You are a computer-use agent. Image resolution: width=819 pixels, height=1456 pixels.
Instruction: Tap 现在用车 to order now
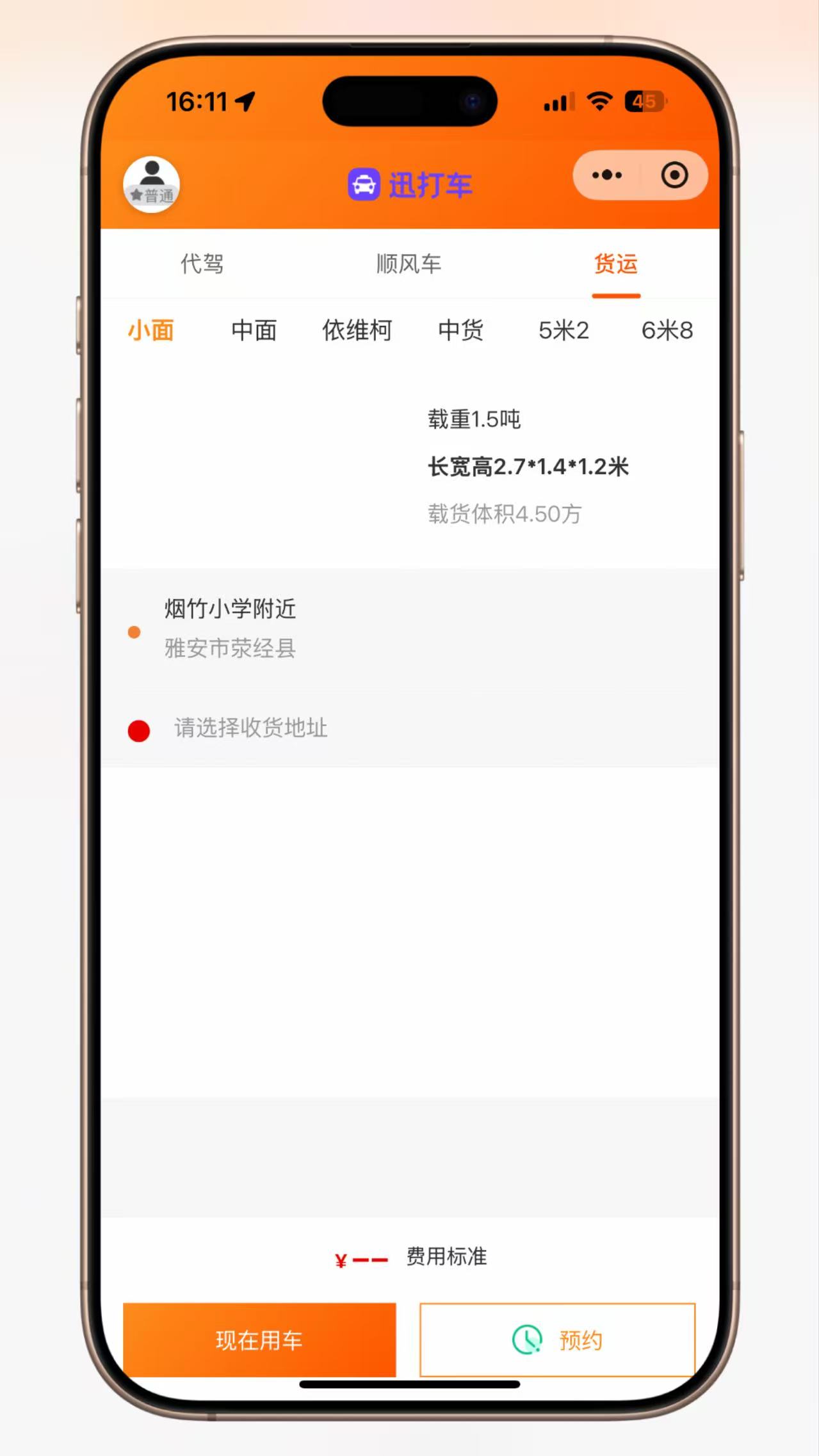(259, 1340)
